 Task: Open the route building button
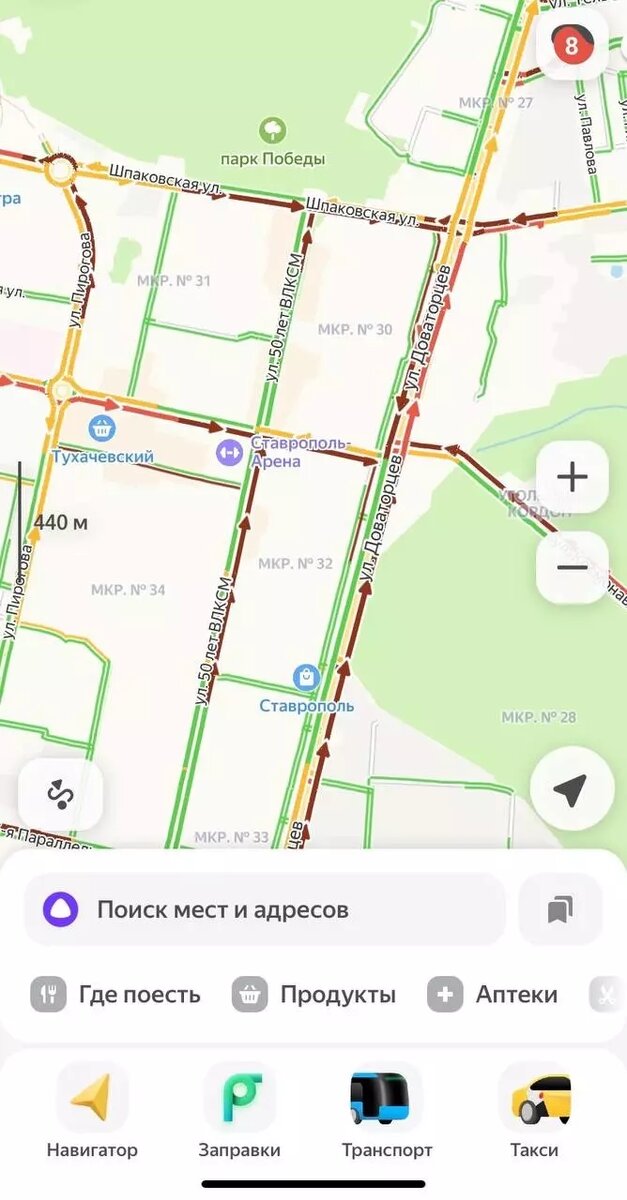(60, 794)
